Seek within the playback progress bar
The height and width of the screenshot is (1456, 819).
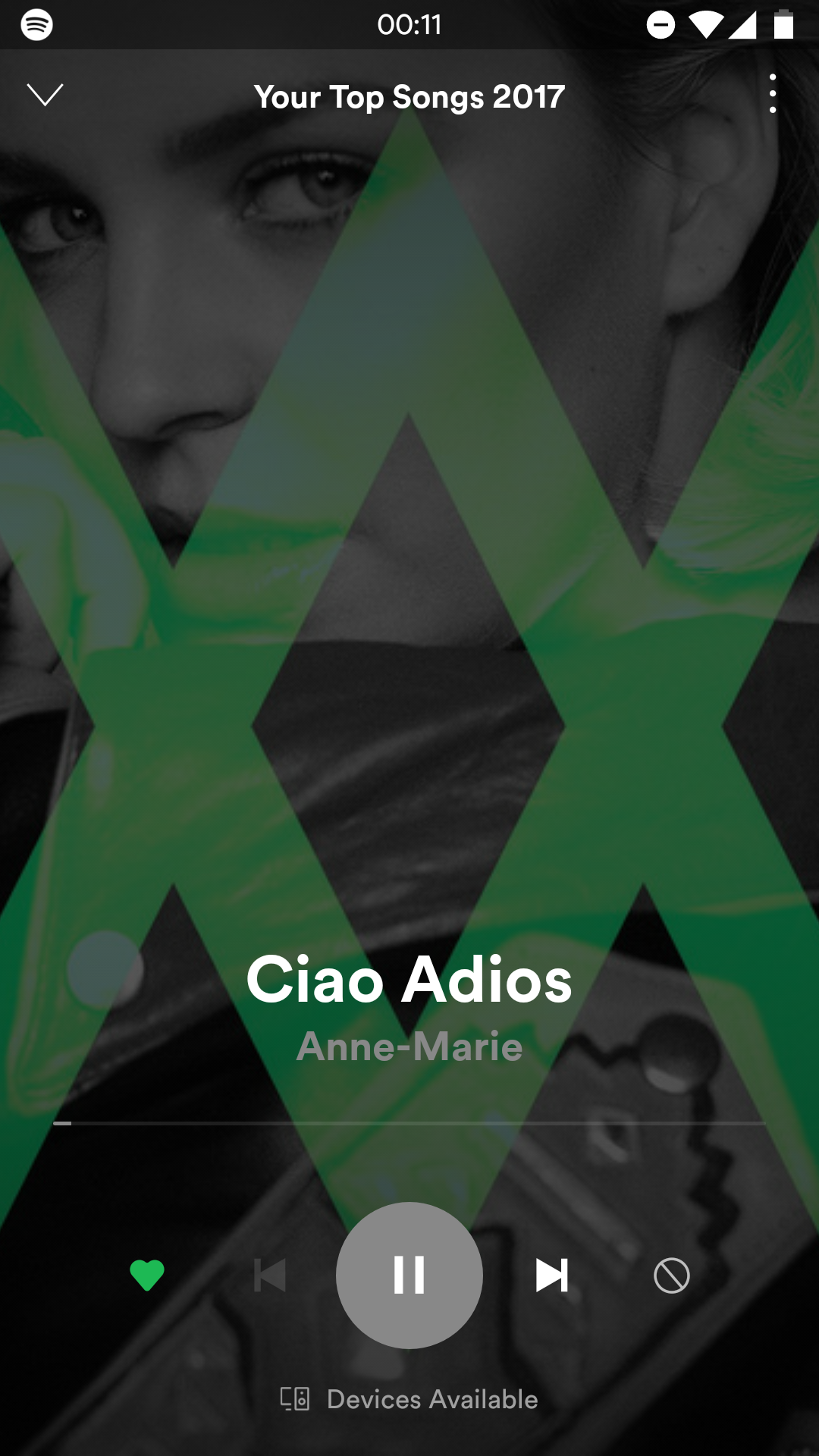[x=409, y=1121]
